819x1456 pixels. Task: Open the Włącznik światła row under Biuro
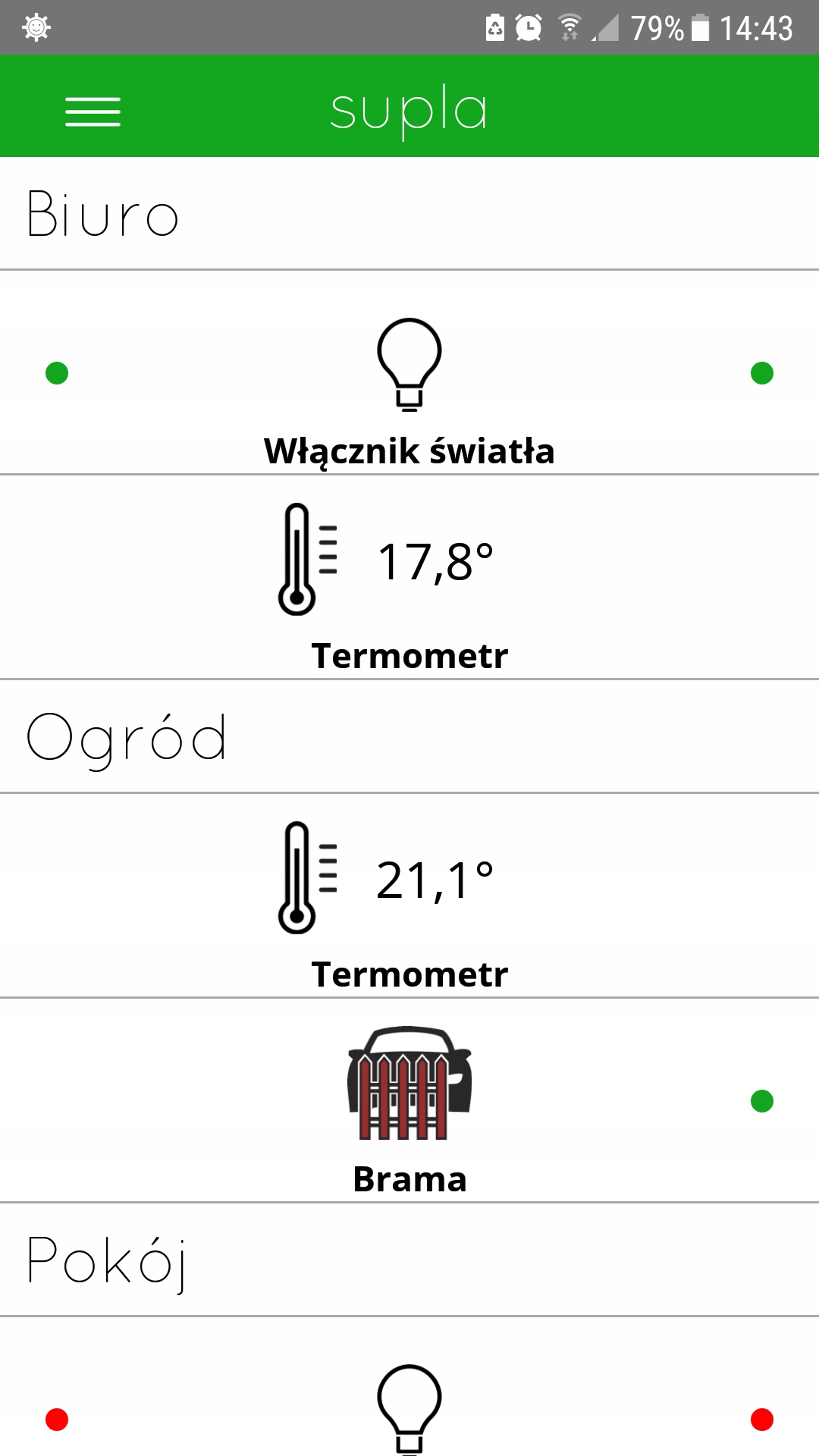(x=409, y=372)
